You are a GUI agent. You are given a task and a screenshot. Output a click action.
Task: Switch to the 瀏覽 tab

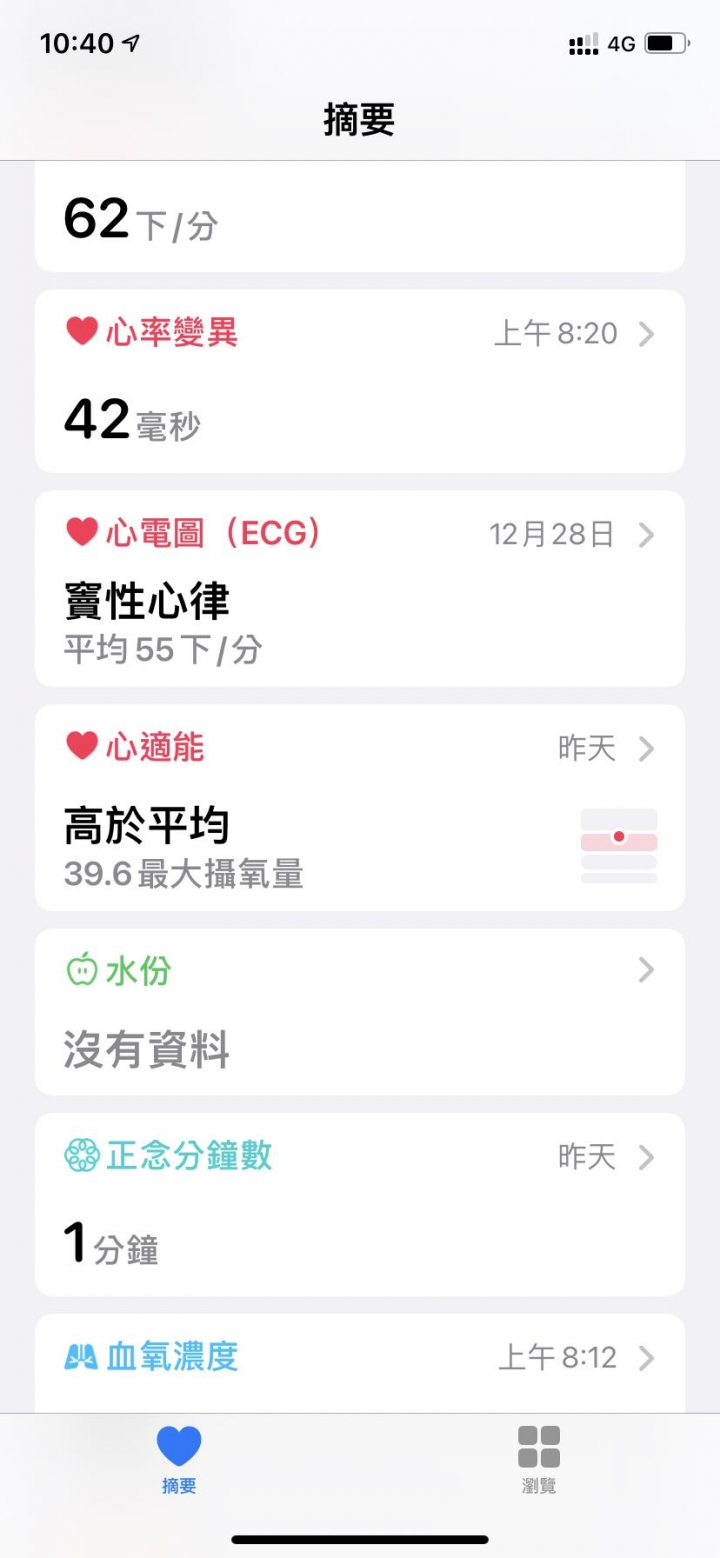(x=539, y=1460)
